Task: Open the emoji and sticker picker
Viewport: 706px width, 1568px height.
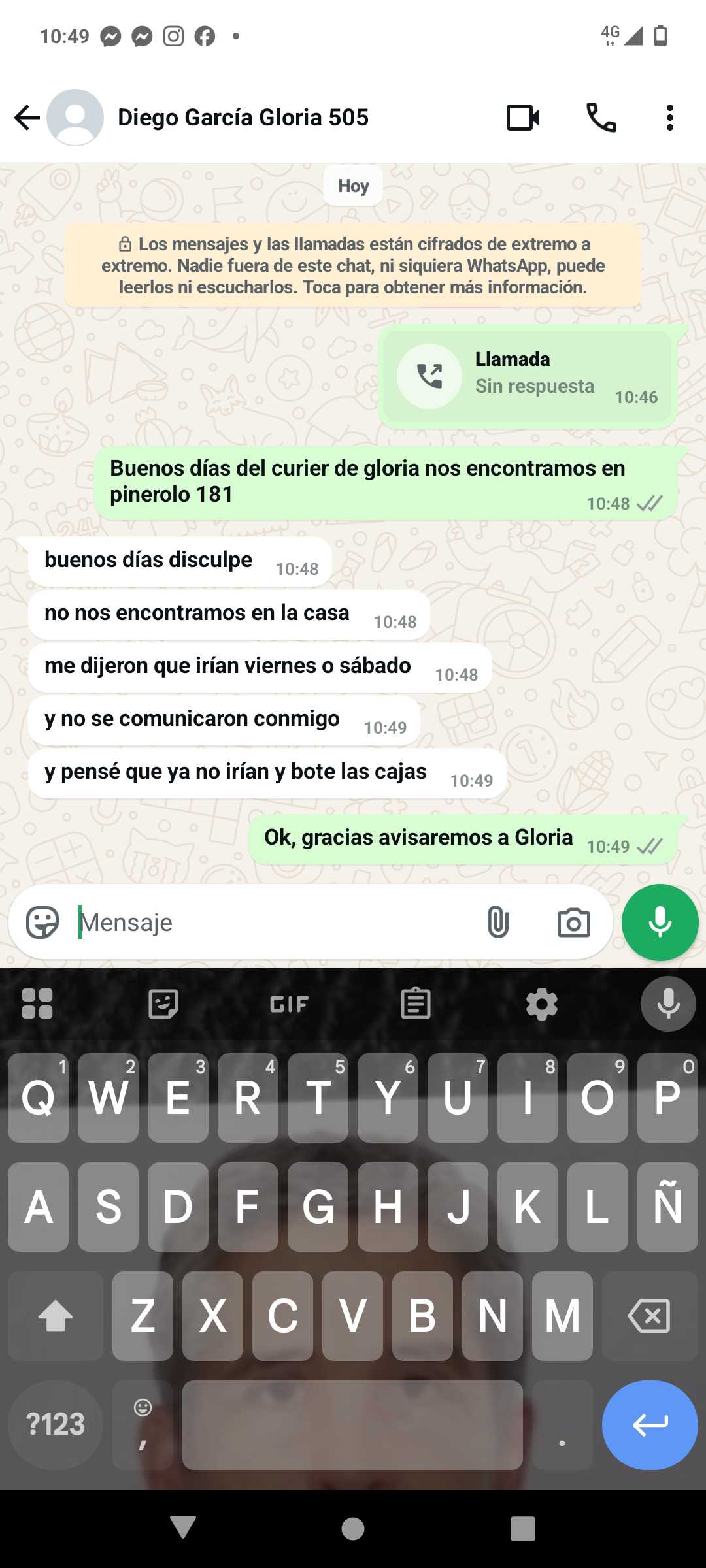Action: pos(42,923)
